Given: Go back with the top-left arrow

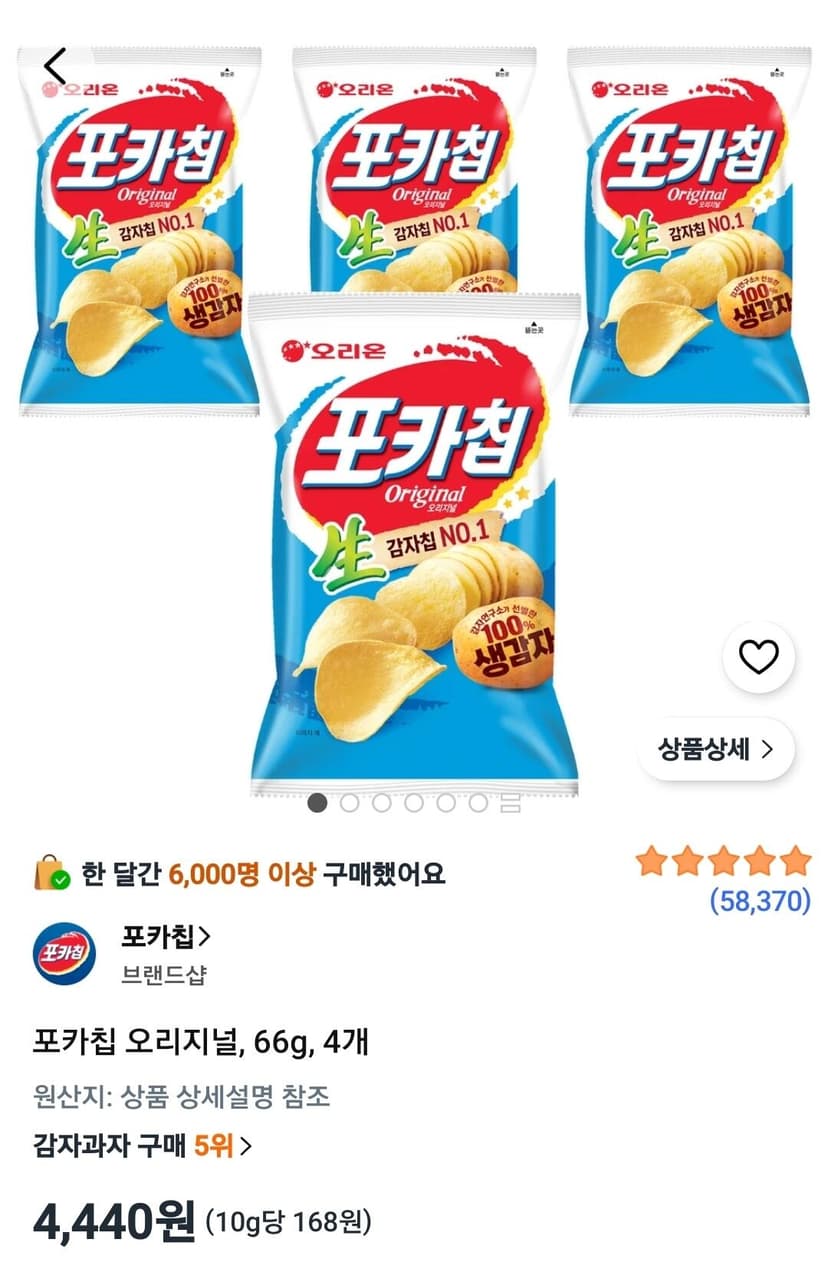Looking at the screenshot, I should [x=56, y=65].
